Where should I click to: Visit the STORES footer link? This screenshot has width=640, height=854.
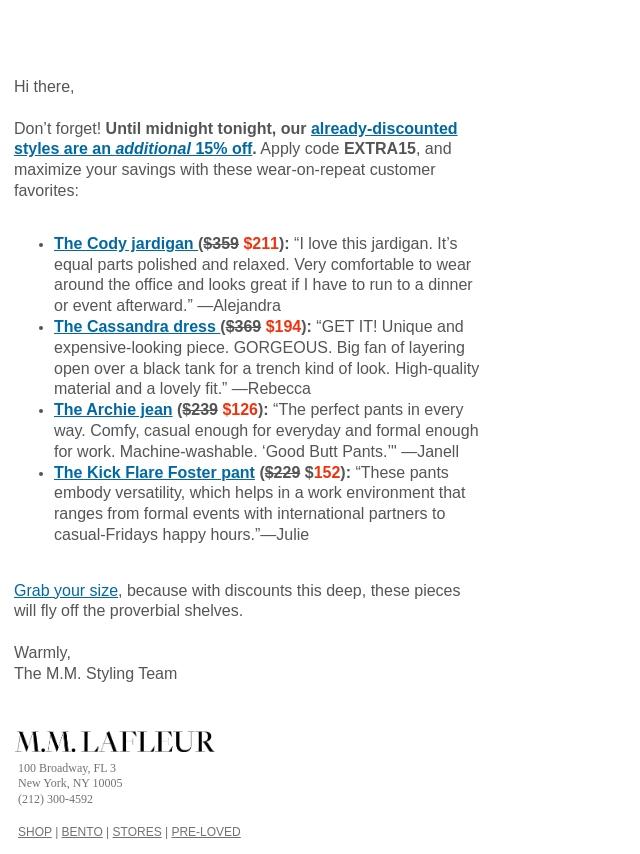coord(137,832)
